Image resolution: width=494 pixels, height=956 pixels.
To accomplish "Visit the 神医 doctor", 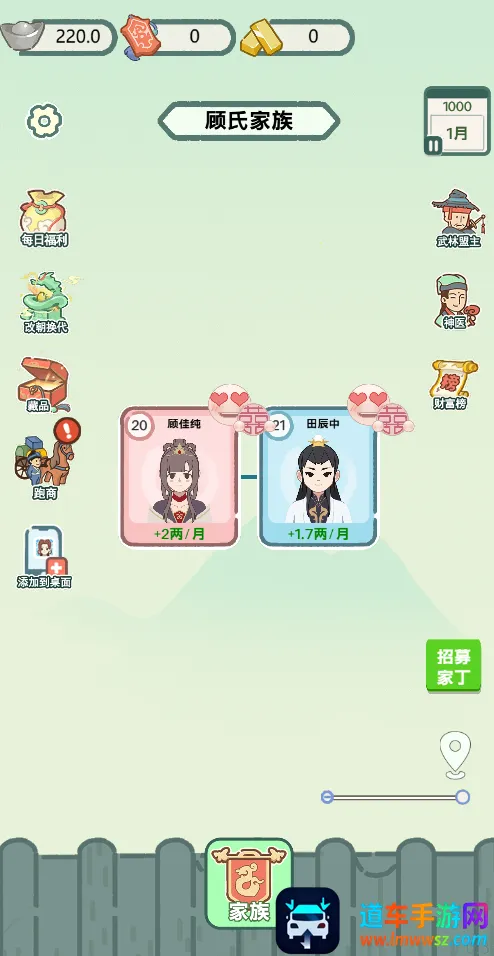I will point(454,302).
